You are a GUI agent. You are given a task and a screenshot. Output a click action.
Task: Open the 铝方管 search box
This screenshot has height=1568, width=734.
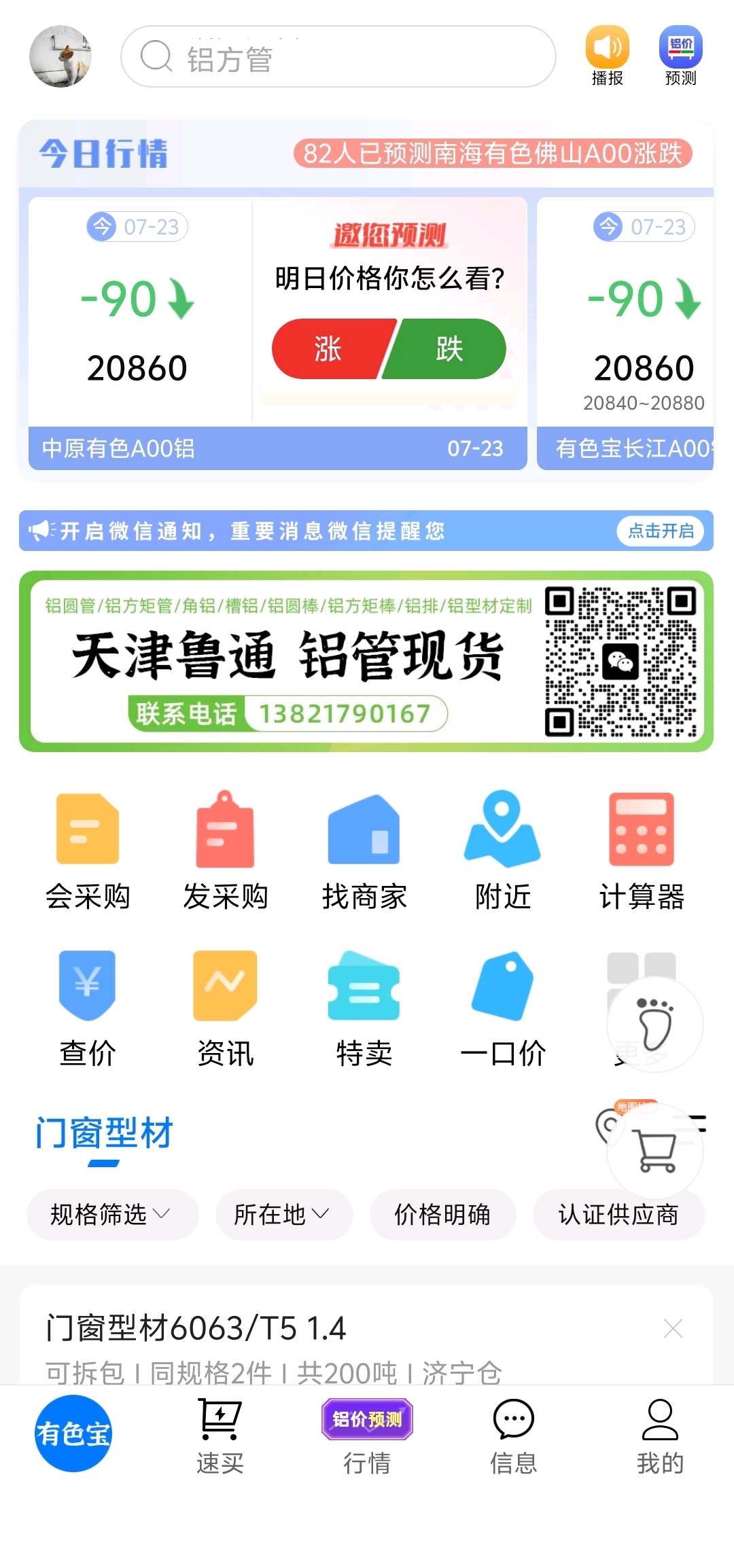(338, 57)
